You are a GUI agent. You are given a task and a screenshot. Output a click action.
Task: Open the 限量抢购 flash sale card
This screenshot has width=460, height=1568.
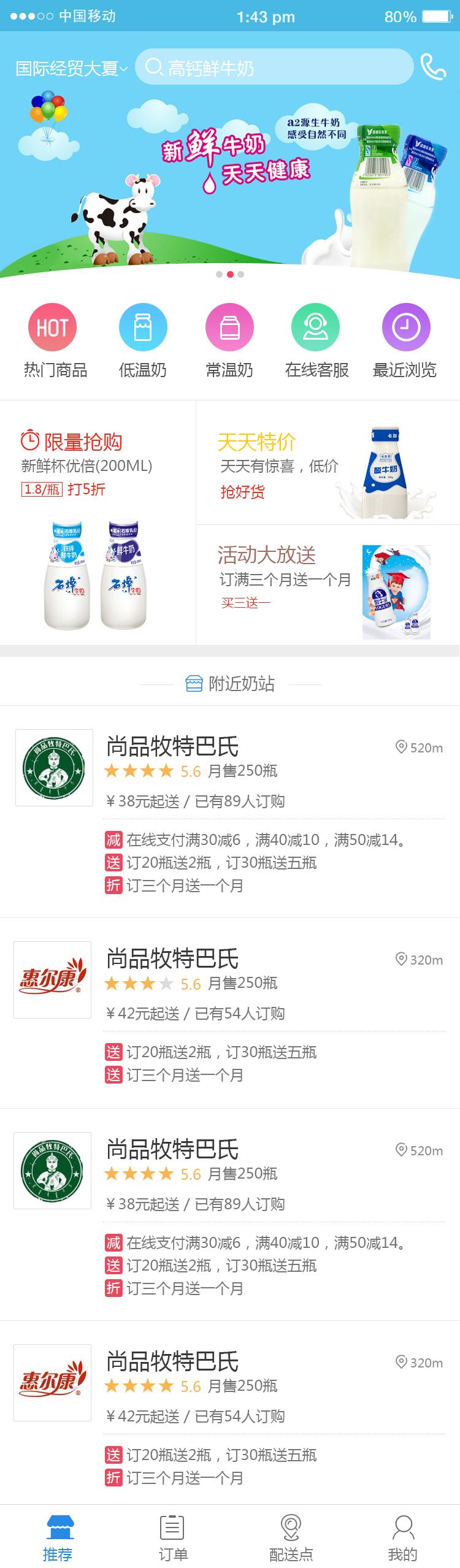[x=98, y=522]
